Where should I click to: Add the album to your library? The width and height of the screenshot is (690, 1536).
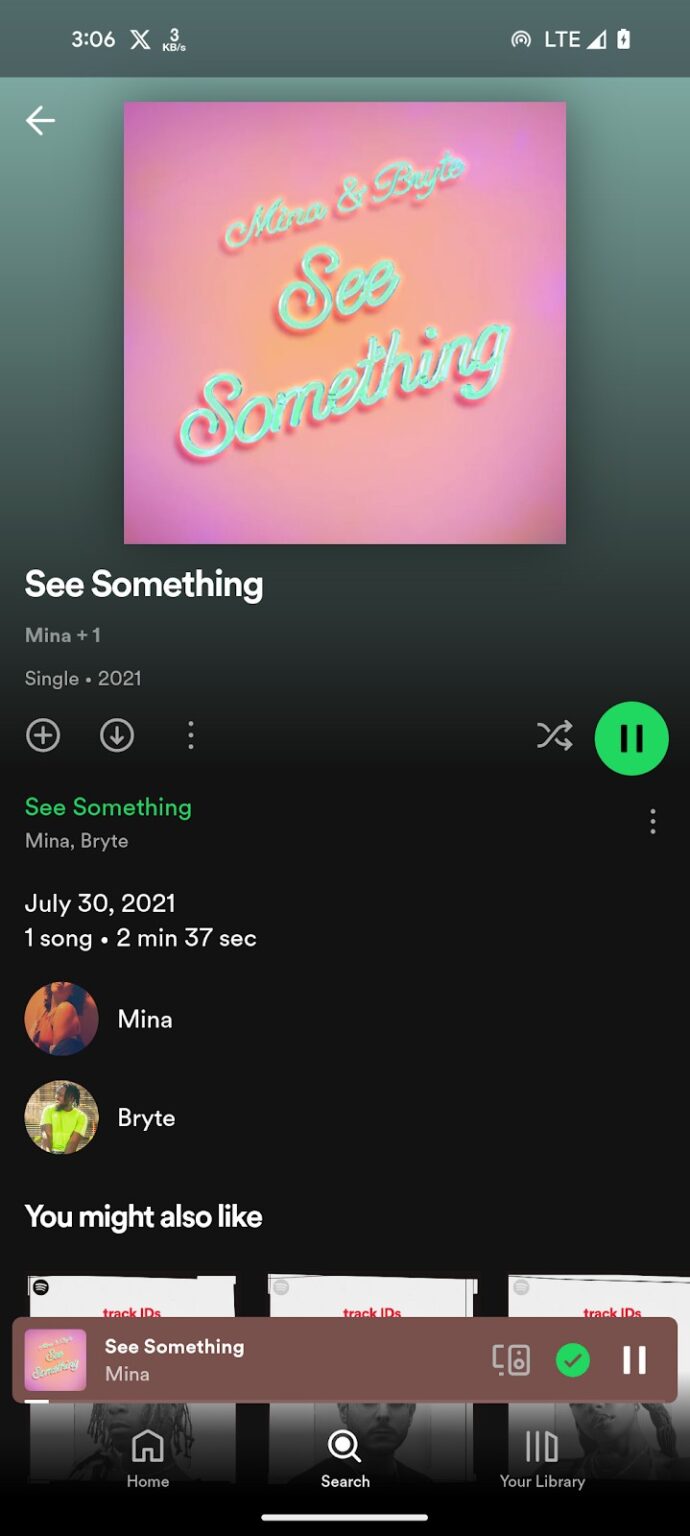[43, 736]
